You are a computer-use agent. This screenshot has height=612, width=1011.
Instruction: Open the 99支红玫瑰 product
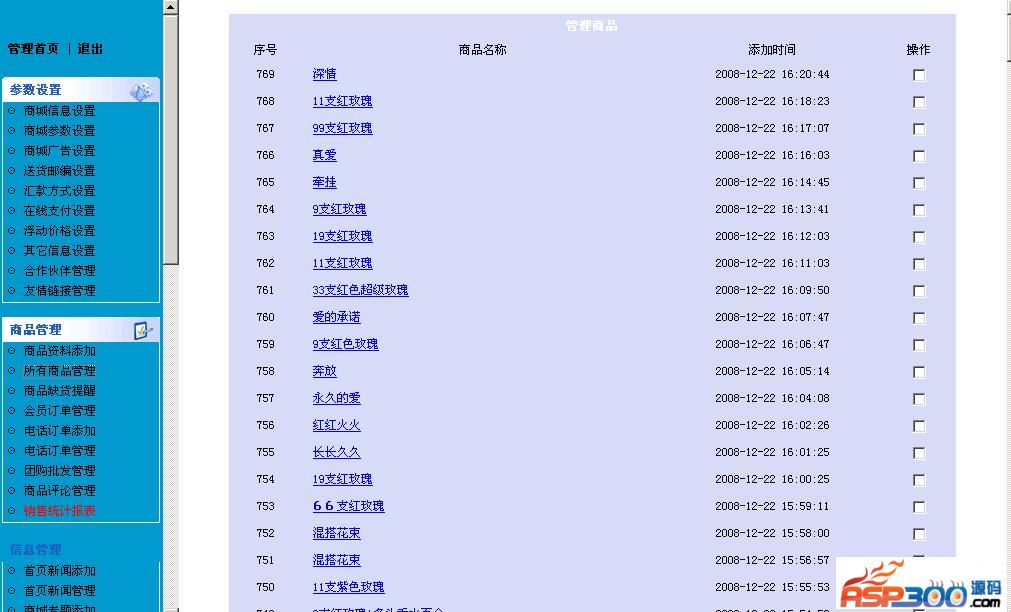tap(342, 129)
